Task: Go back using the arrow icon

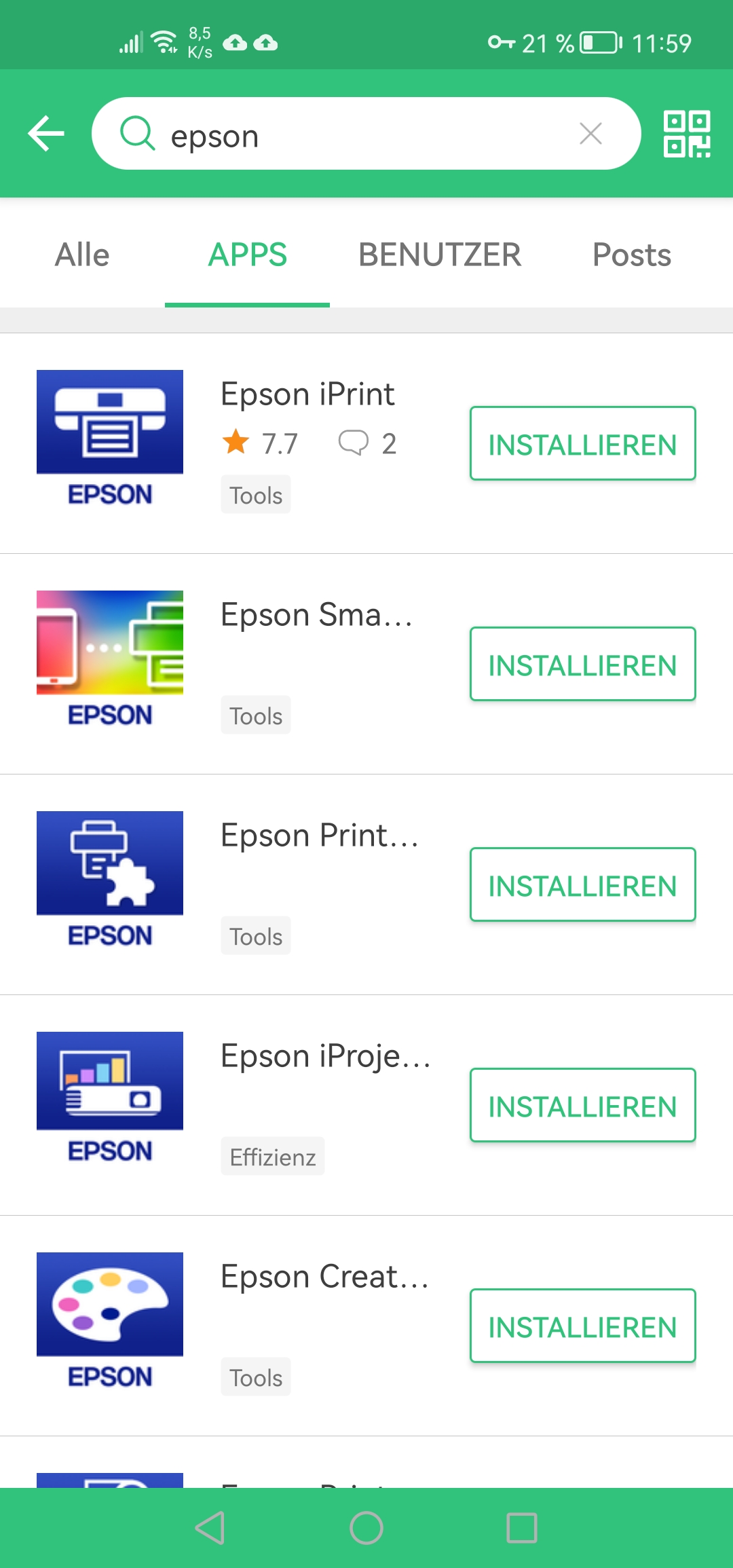Action: click(x=46, y=133)
